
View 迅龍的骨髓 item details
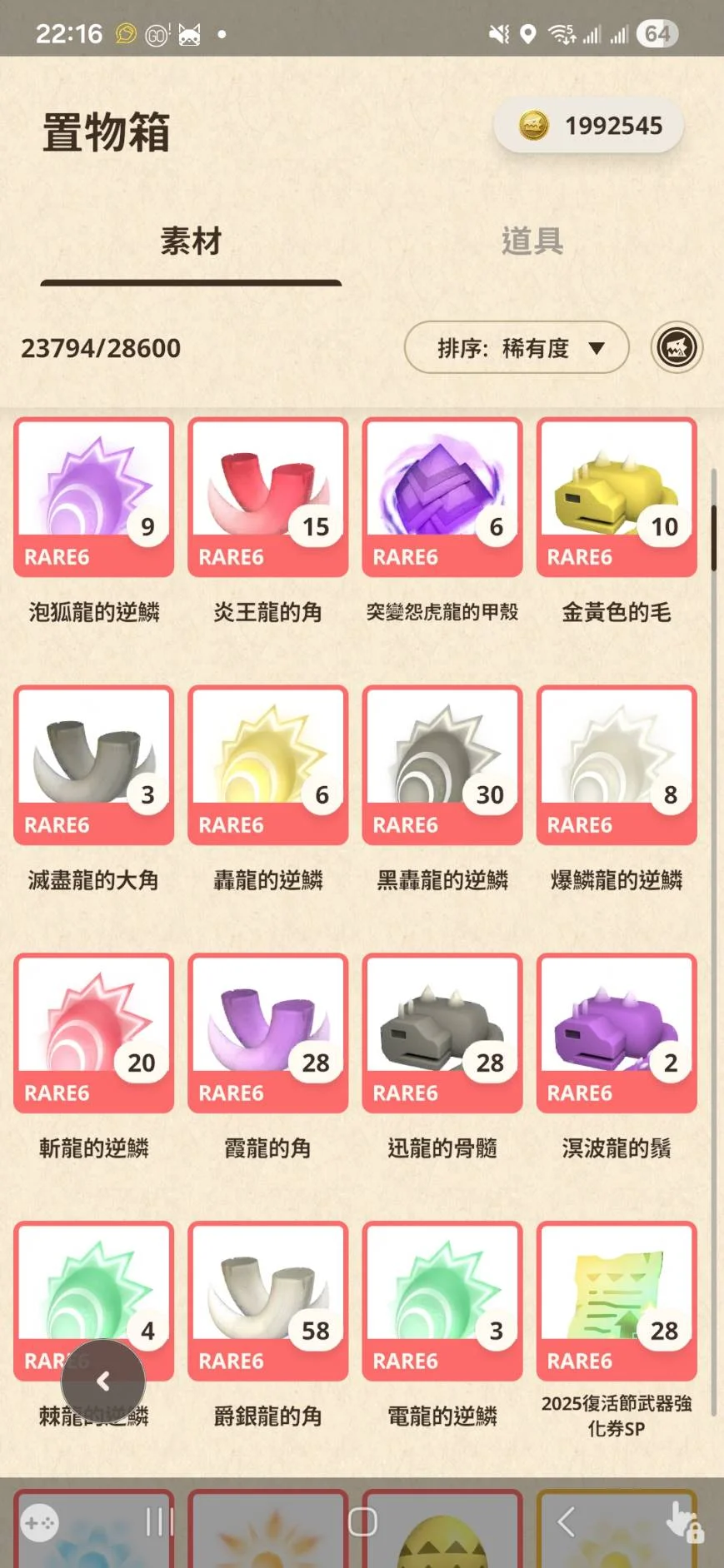pos(442,1033)
